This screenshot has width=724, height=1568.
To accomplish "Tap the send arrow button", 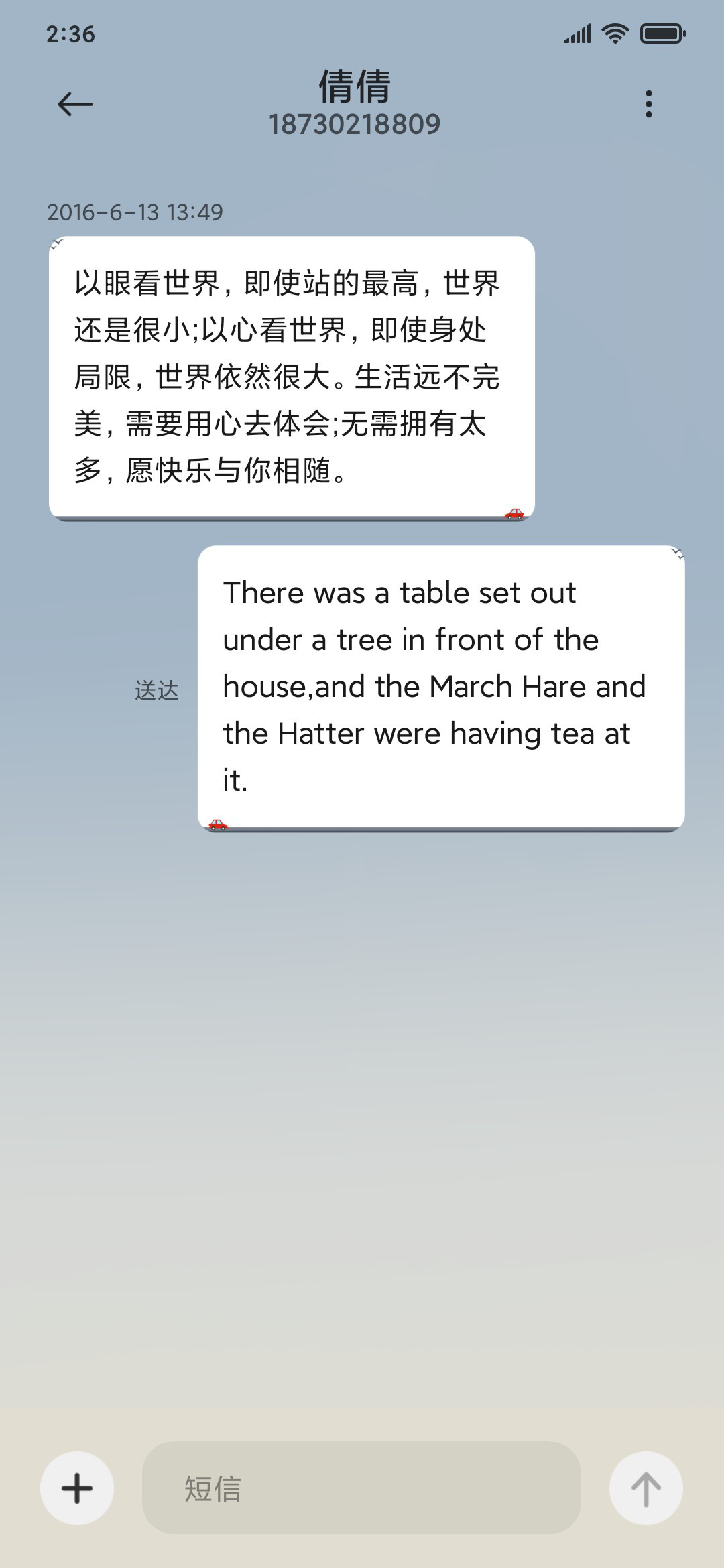I will (646, 1488).
